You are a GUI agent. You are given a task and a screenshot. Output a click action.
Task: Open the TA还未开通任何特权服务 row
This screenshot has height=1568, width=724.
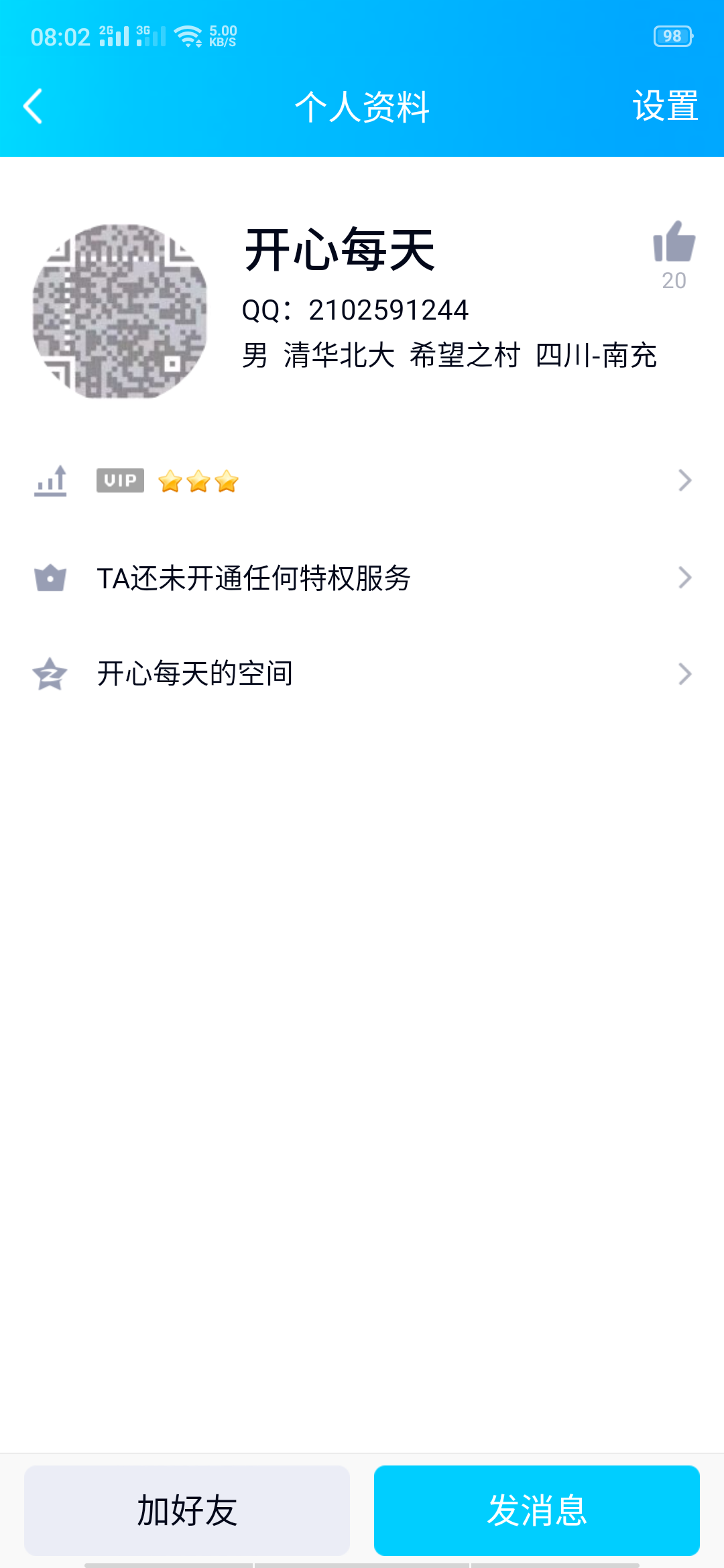click(x=362, y=578)
